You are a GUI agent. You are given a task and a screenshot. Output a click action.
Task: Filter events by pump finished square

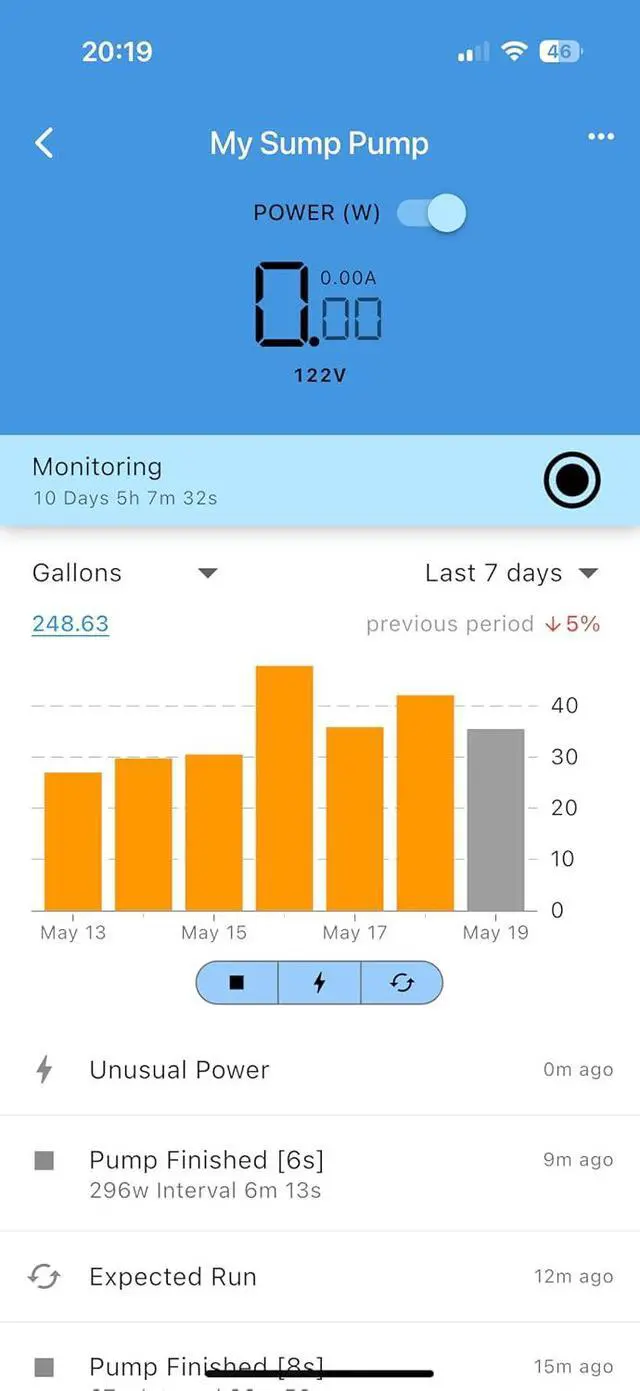coord(237,982)
